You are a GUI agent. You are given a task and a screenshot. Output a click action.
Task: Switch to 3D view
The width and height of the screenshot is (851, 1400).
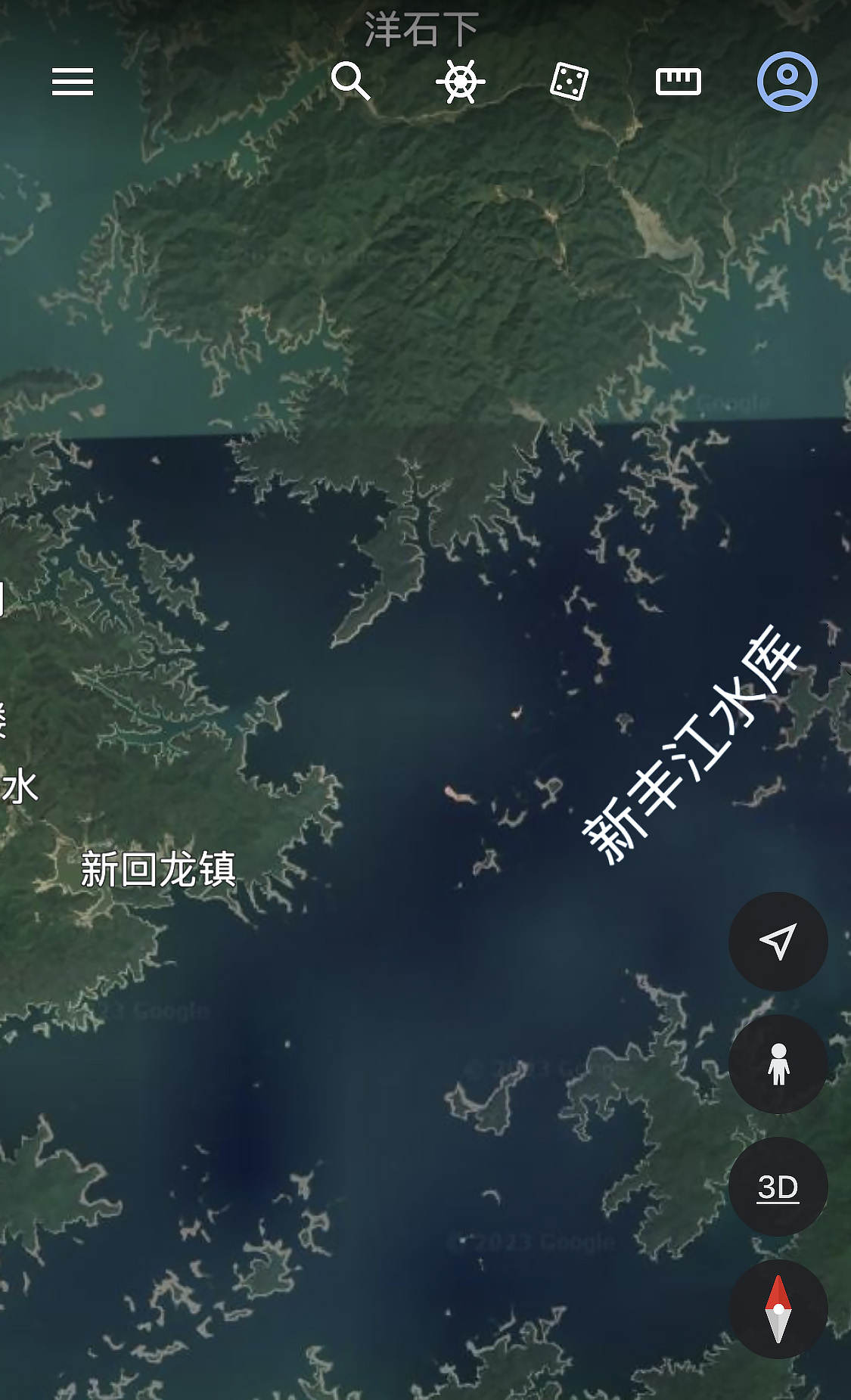pos(778,1187)
